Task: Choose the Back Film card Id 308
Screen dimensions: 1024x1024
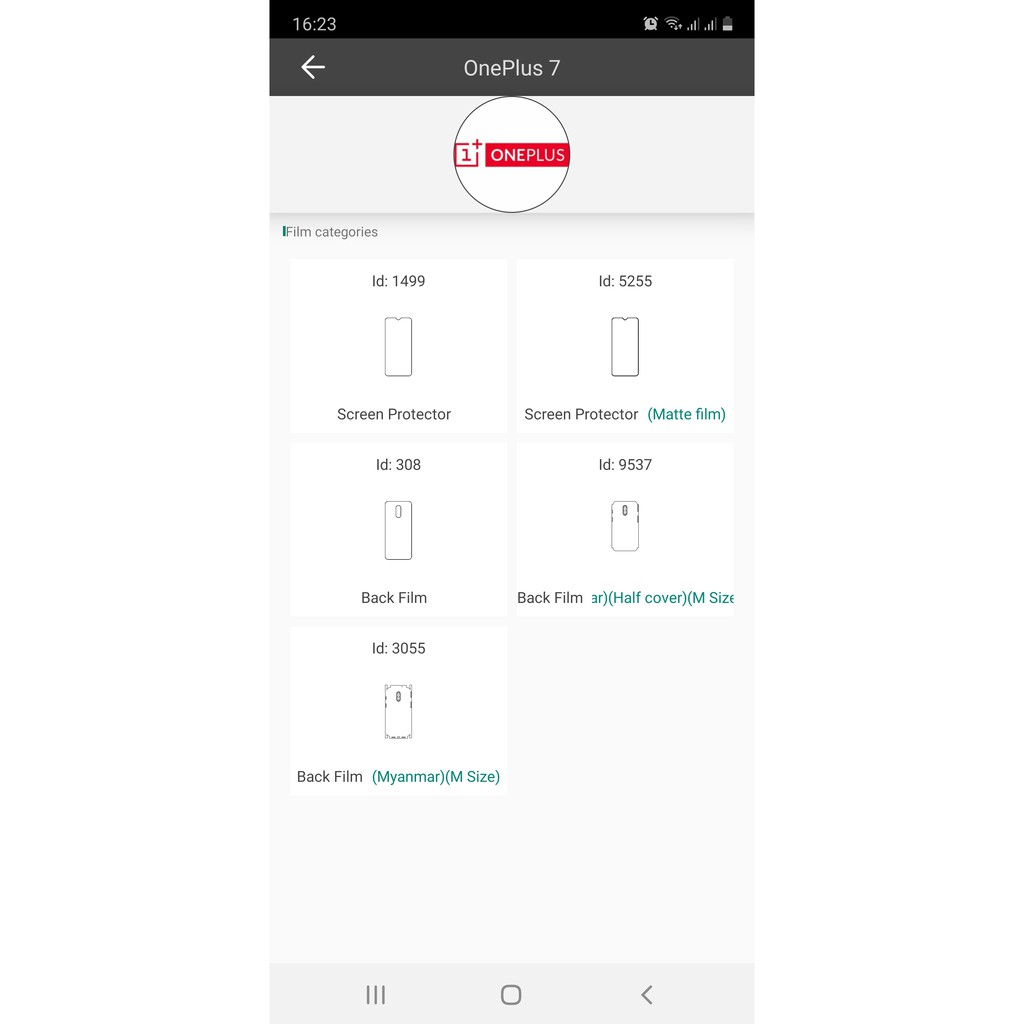Action: [398, 530]
